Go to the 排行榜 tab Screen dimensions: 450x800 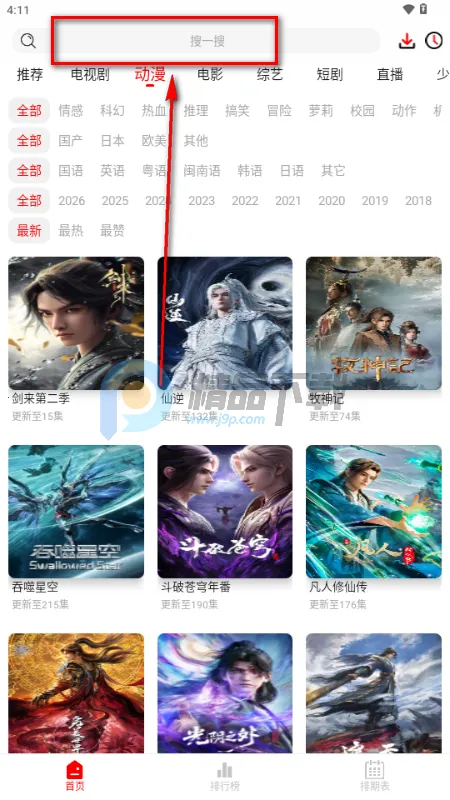(224, 776)
